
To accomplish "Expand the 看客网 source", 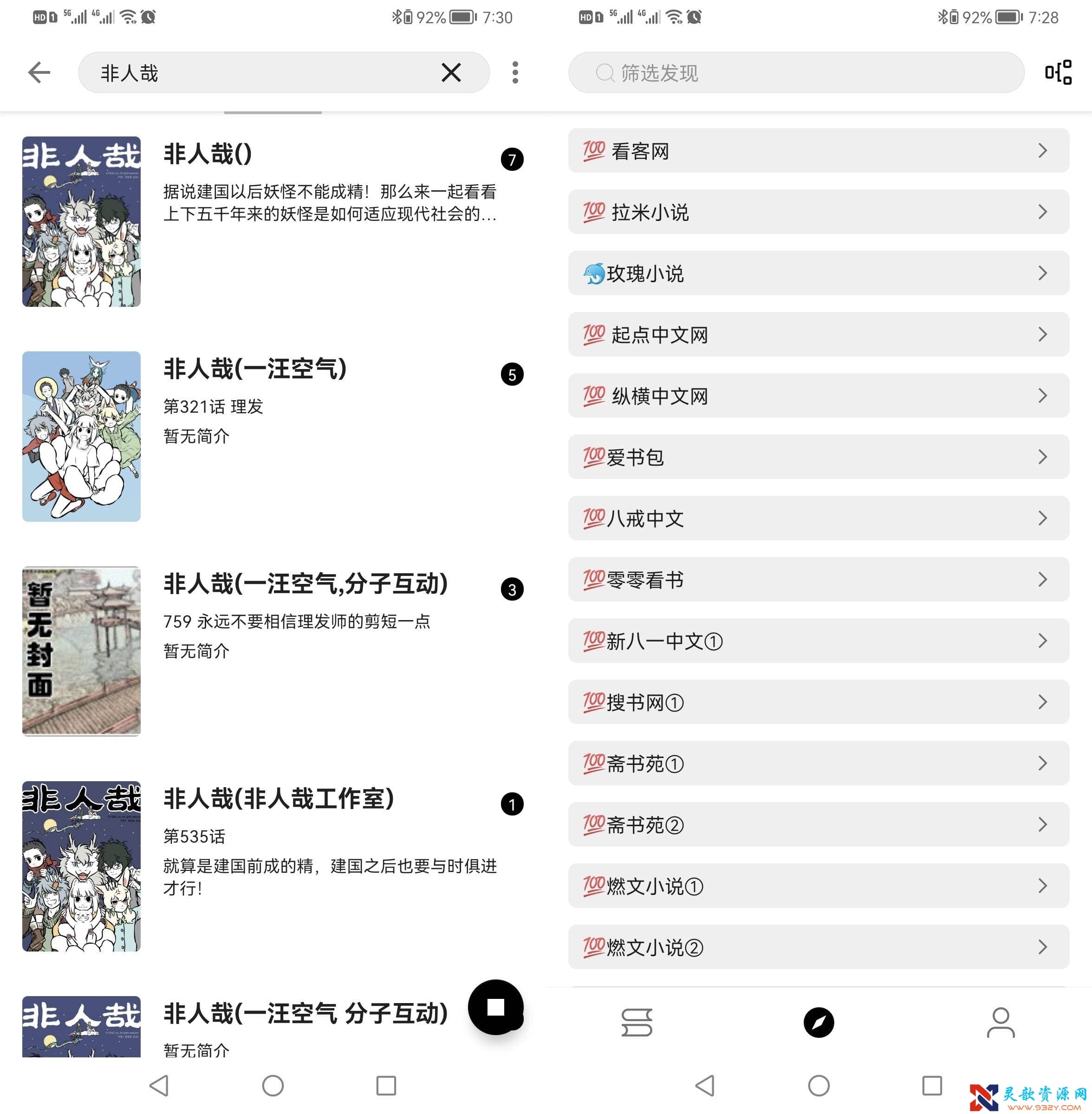I will (819, 151).
